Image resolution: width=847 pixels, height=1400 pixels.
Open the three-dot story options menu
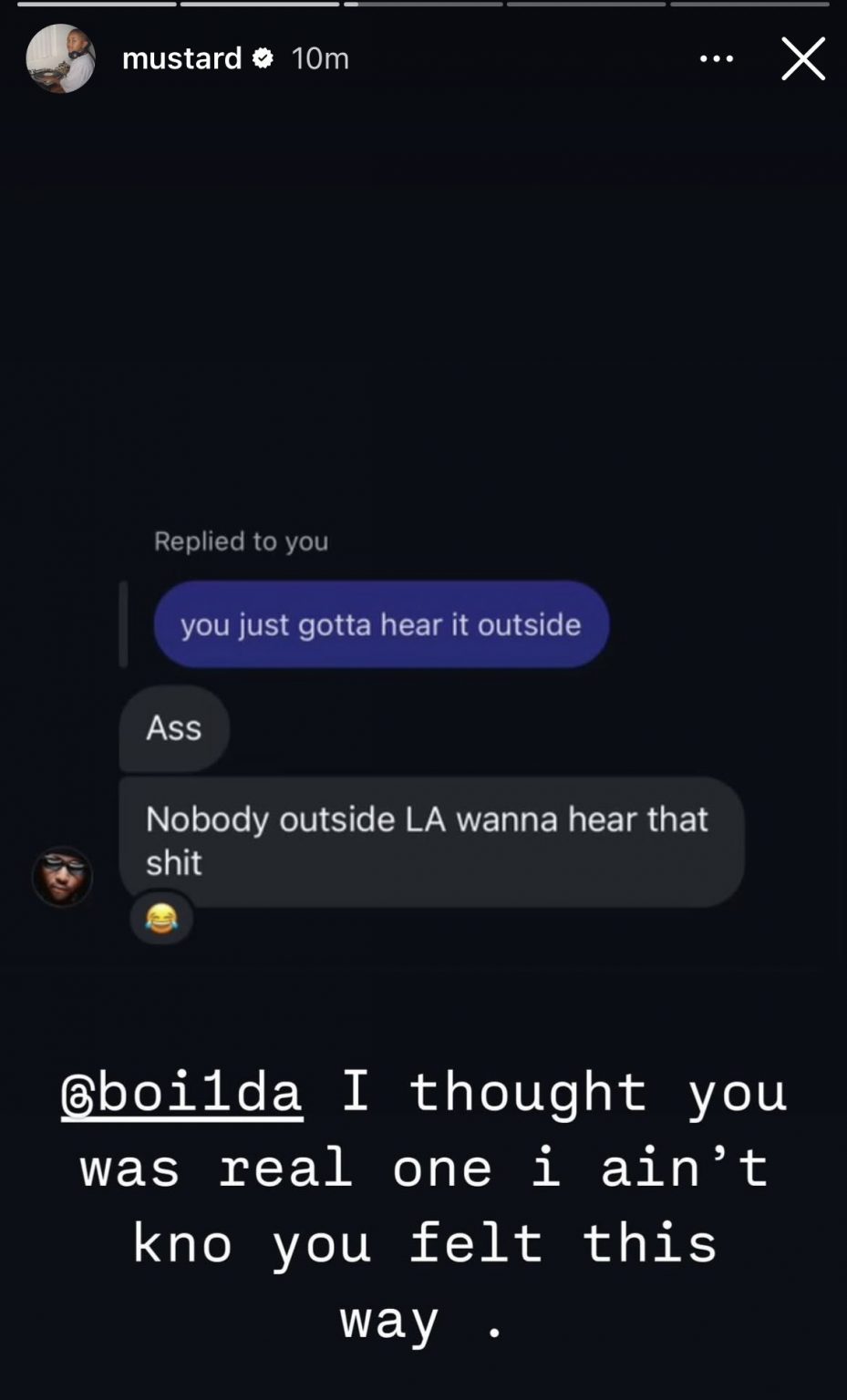tap(717, 59)
